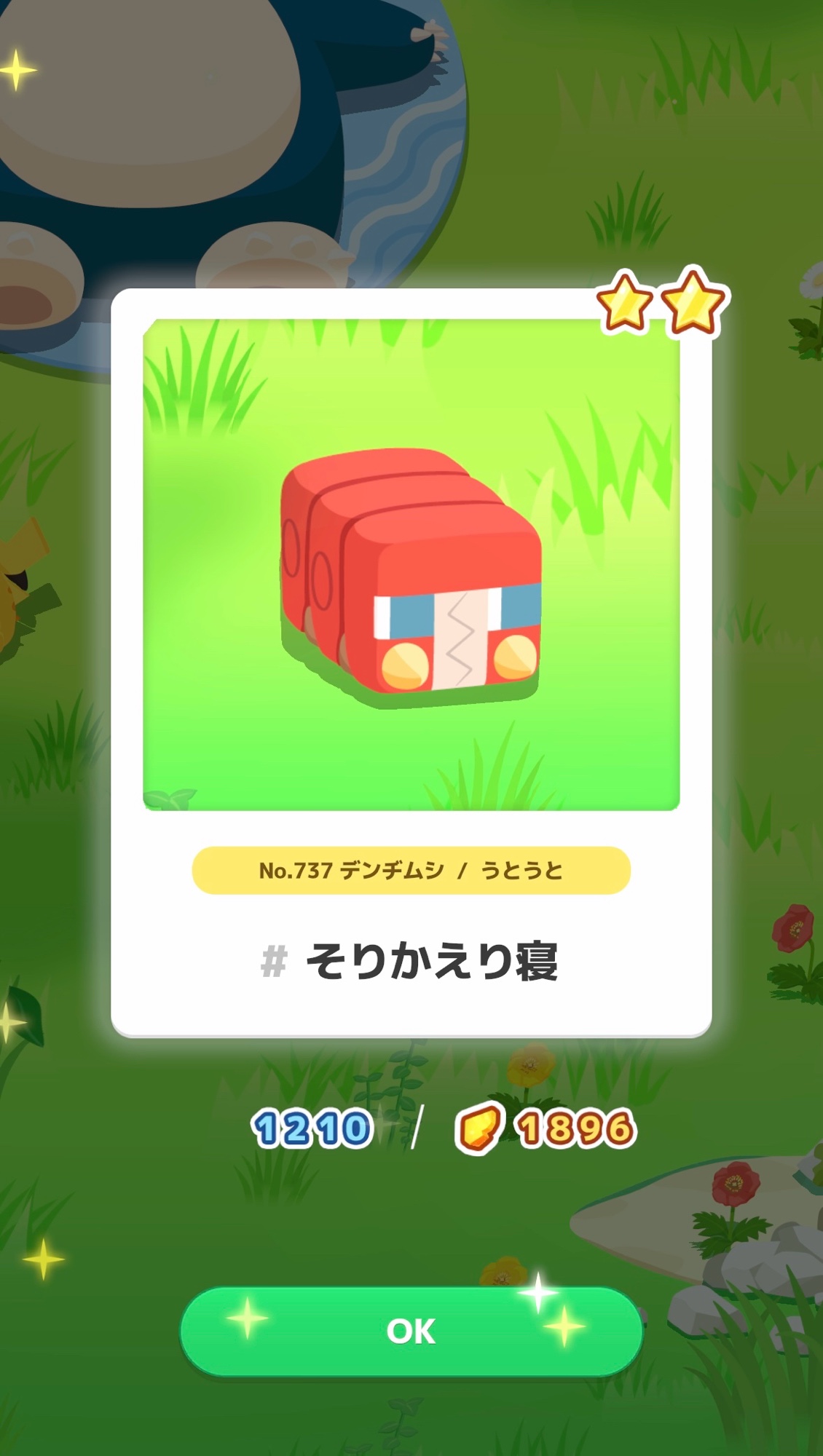Tap the green OK button

tap(411, 1331)
